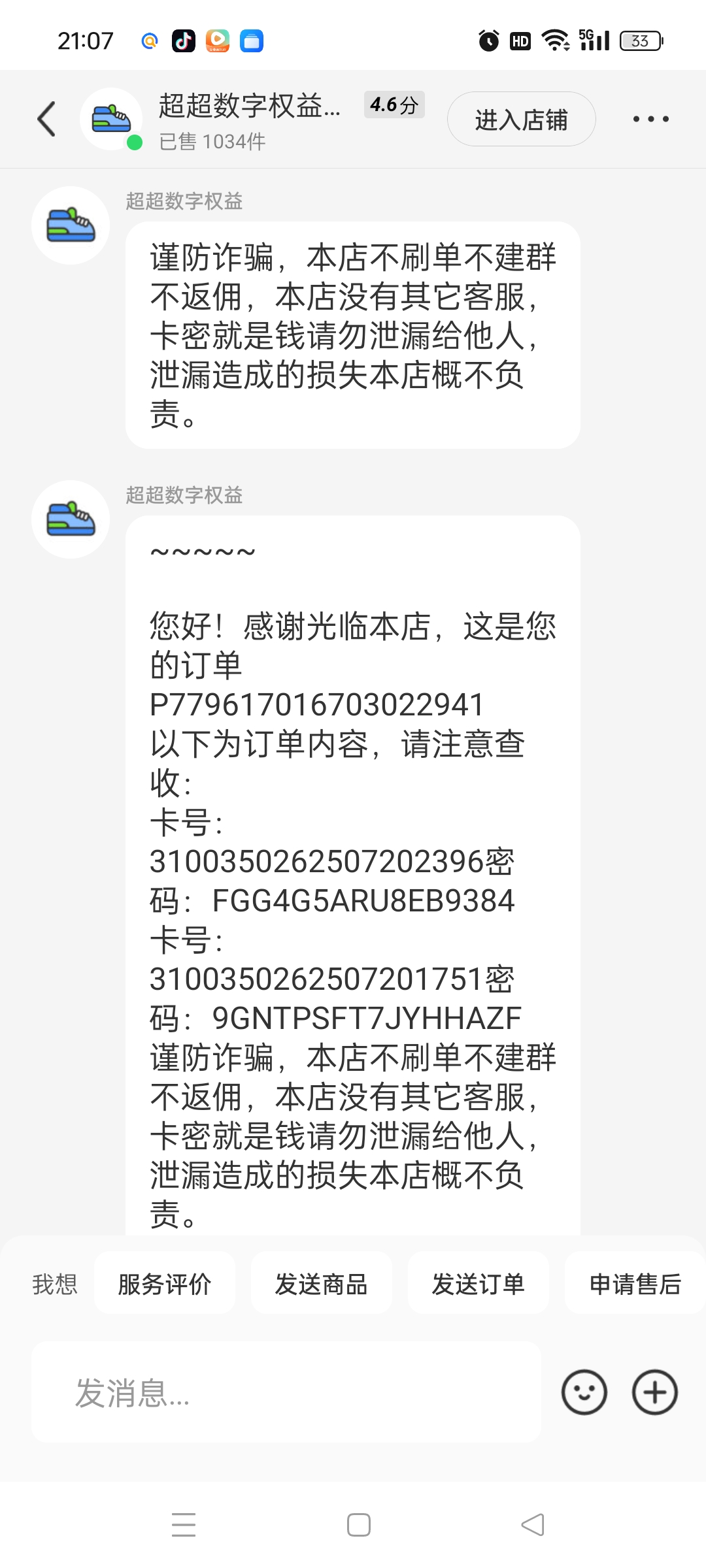Tap the system home button
Screen dimensions: 706x1568
[x=358, y=1525]
